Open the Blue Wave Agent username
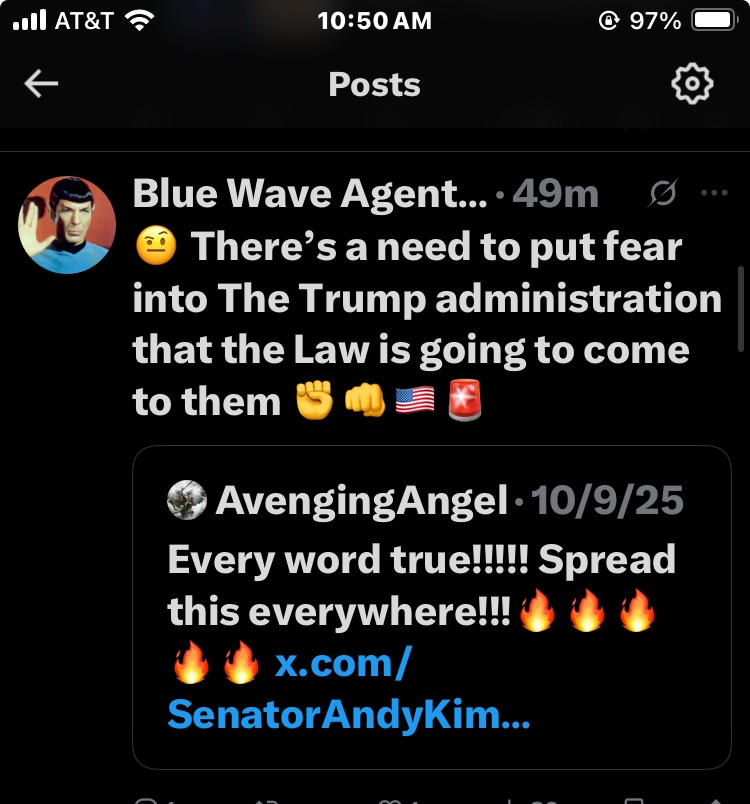Viewport: 750px width, 804px height. 310,194
